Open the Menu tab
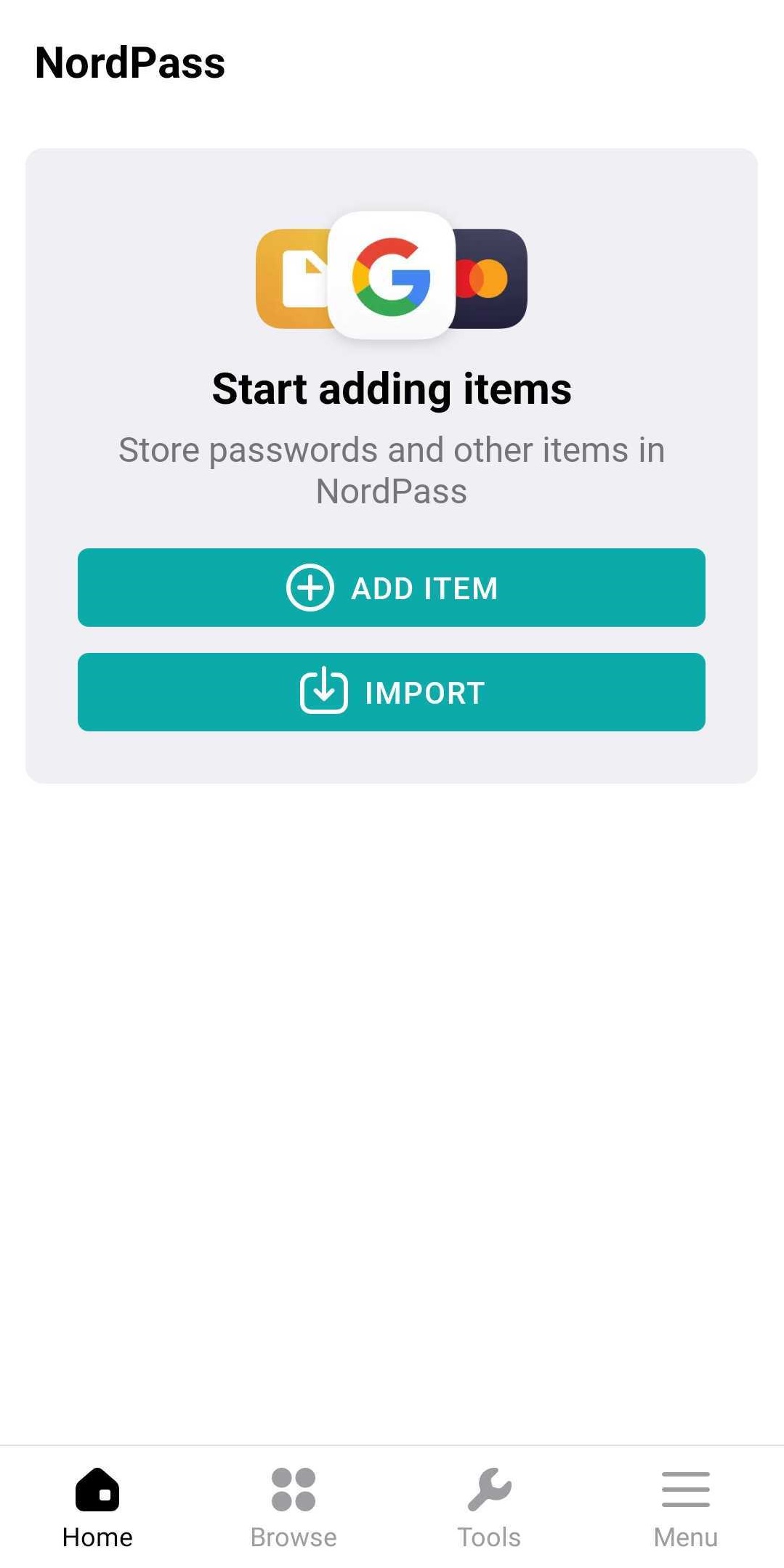This screenshot has height=1568, width=784. pyautogui.click(x=686, y=1508)
